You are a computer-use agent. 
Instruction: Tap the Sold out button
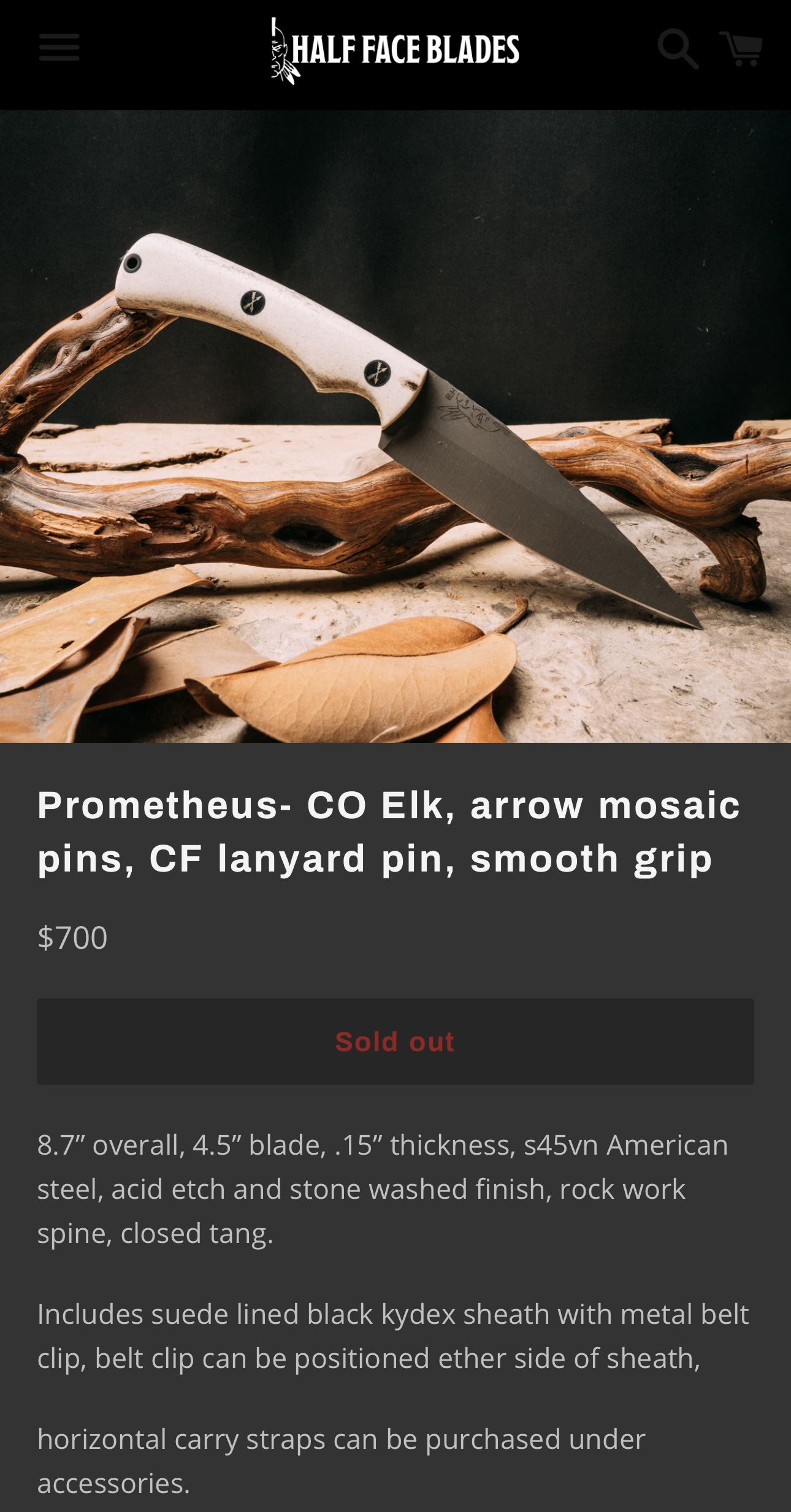coord(395,1042)
